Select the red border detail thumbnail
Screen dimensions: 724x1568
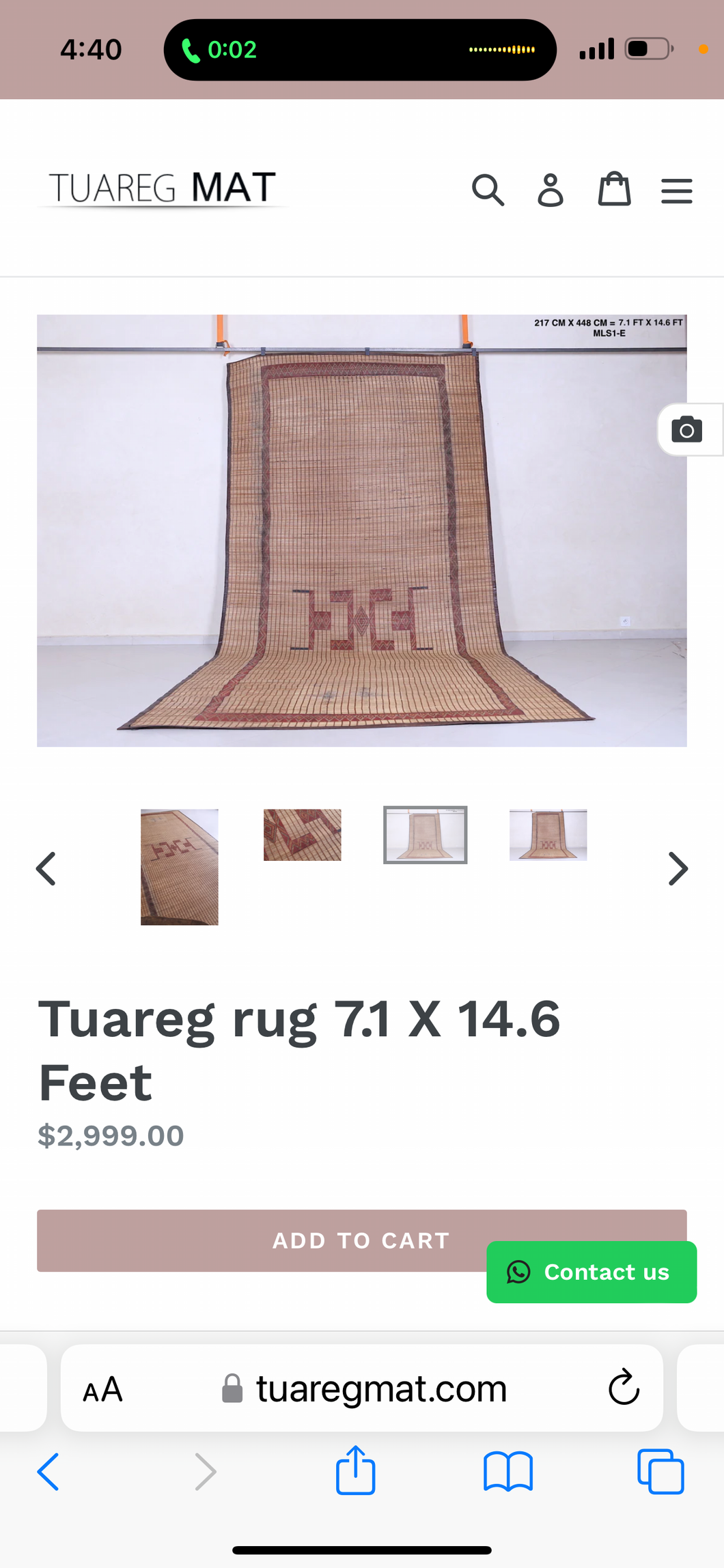302,835
